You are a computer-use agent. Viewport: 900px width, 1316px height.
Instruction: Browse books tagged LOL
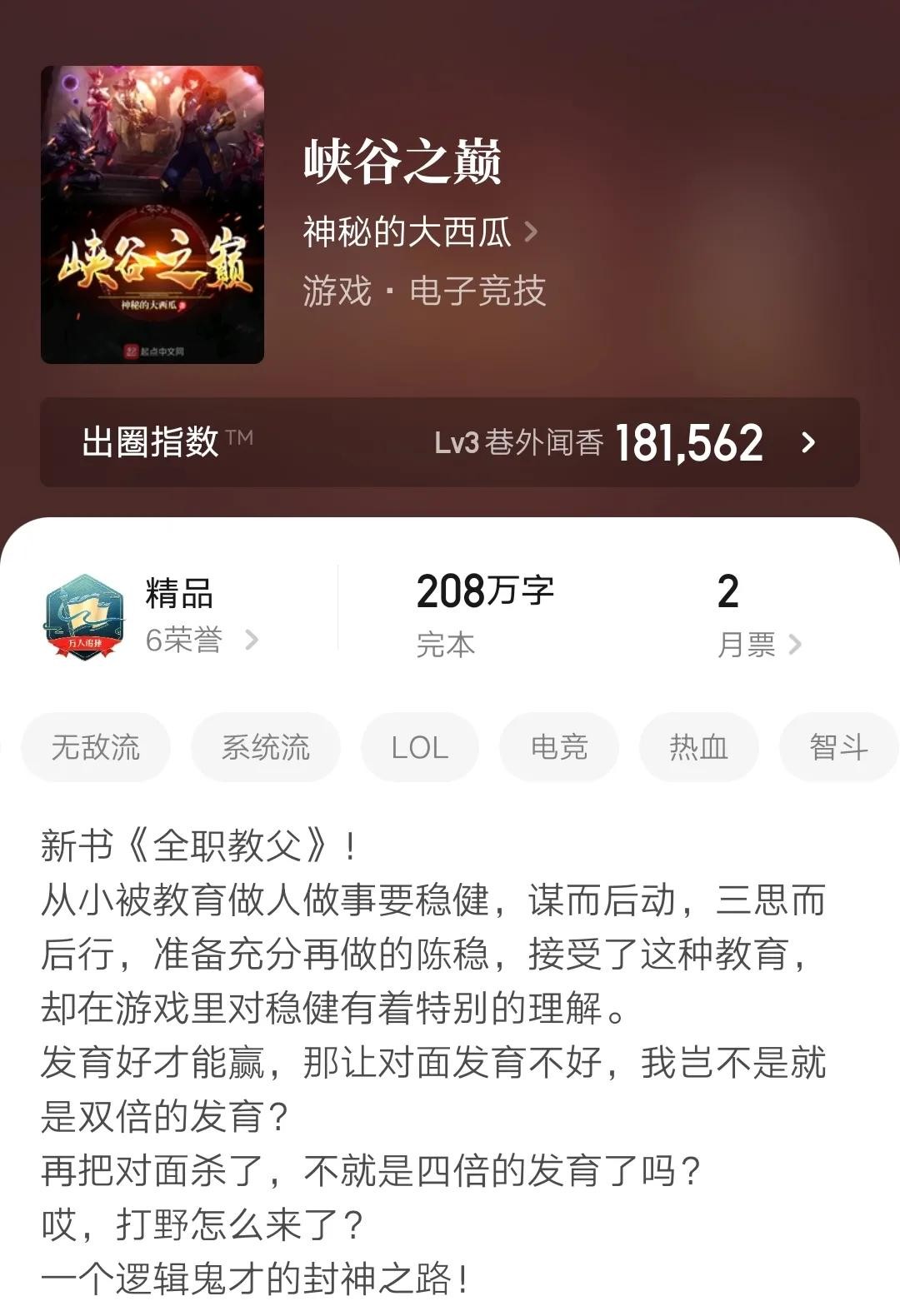click(420, 747)
